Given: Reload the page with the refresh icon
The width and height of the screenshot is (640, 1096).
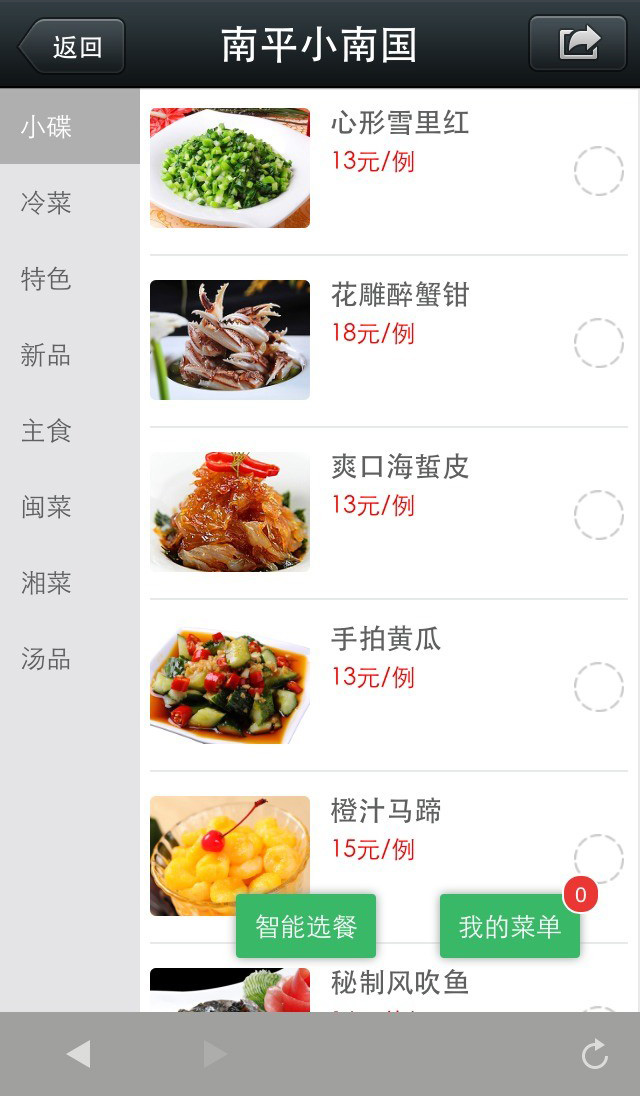Looking at the screenshot, I should [595, 1054].
